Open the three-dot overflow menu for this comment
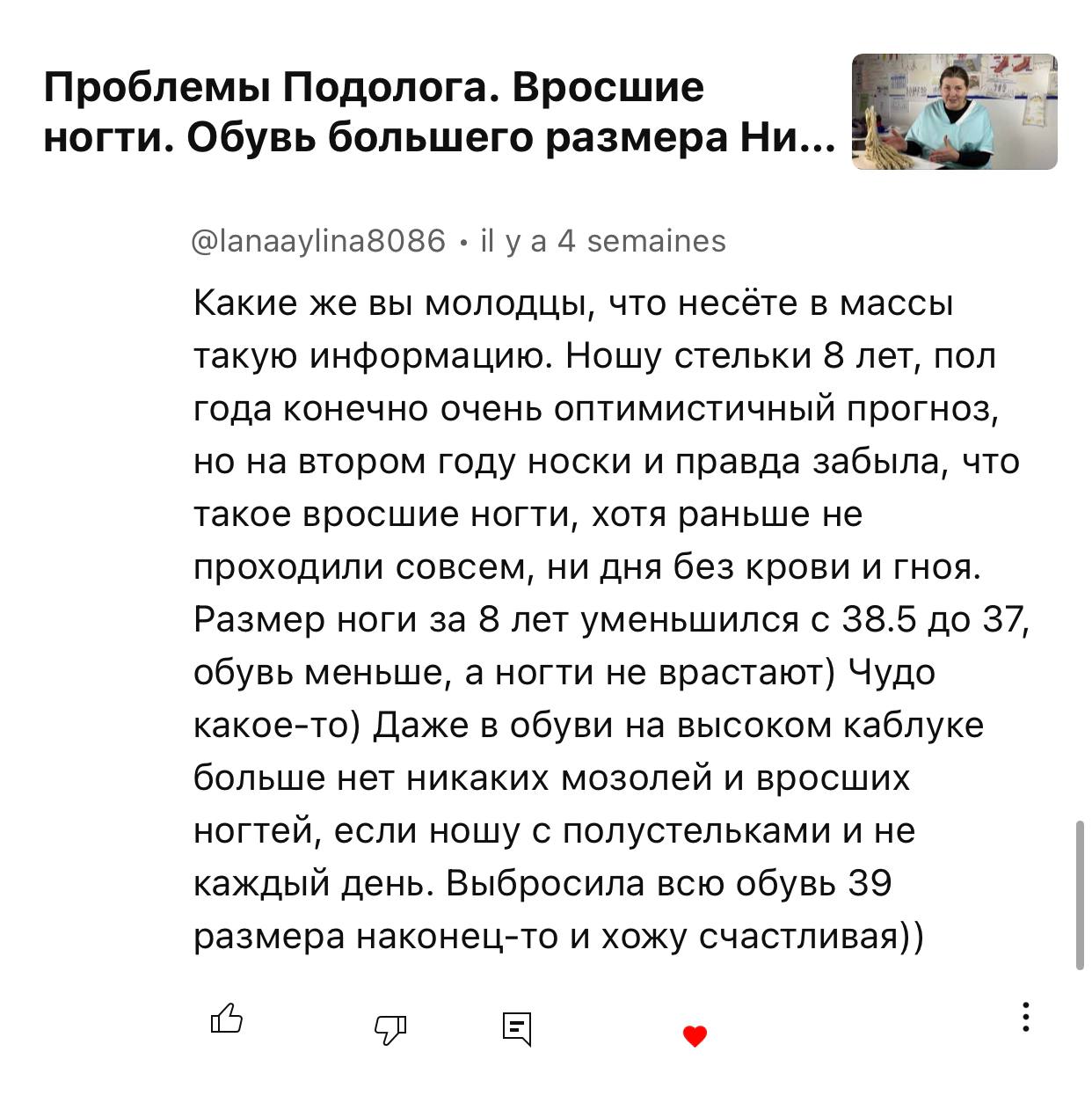The image size is (1092, 1103). coord(1025,1017)
